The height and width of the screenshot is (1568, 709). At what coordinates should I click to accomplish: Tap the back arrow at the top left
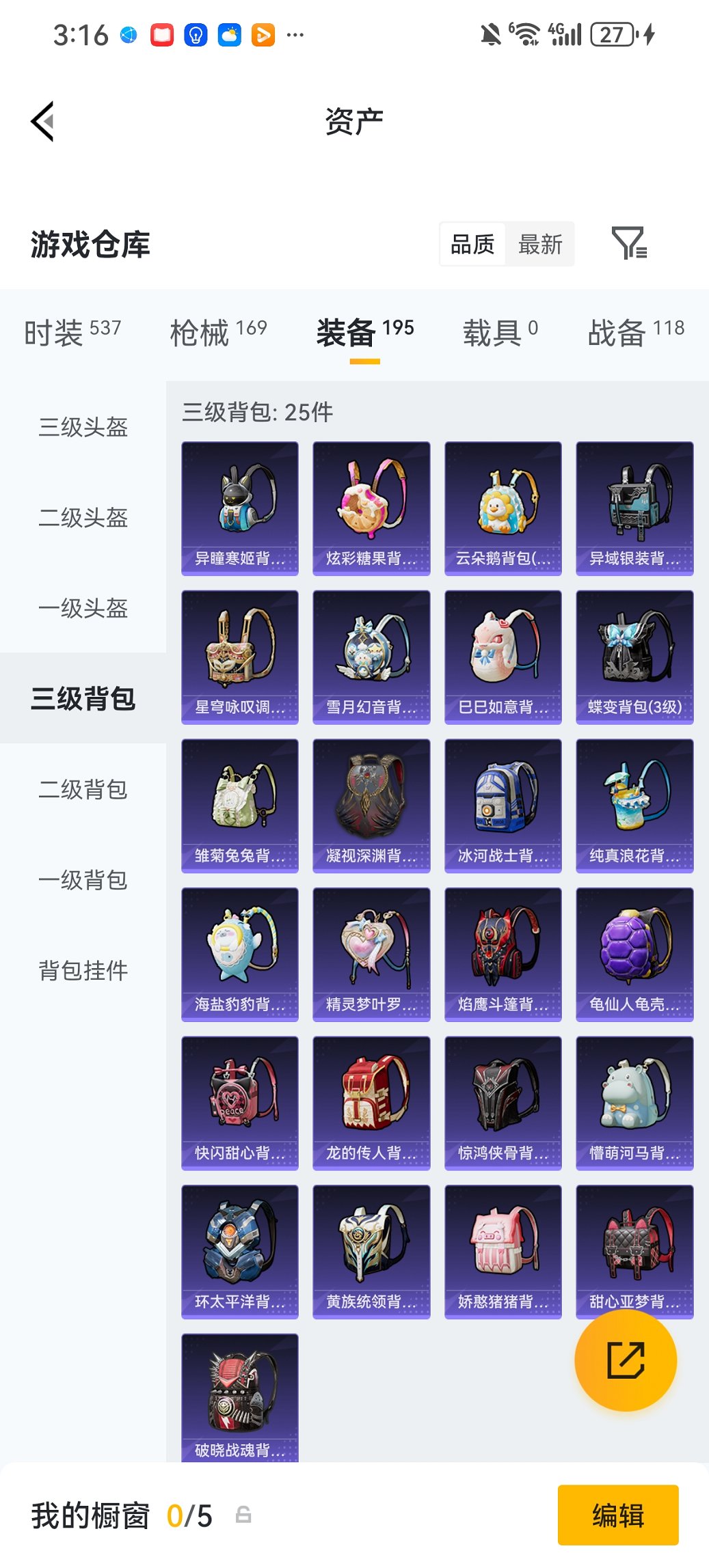(42, 120)
